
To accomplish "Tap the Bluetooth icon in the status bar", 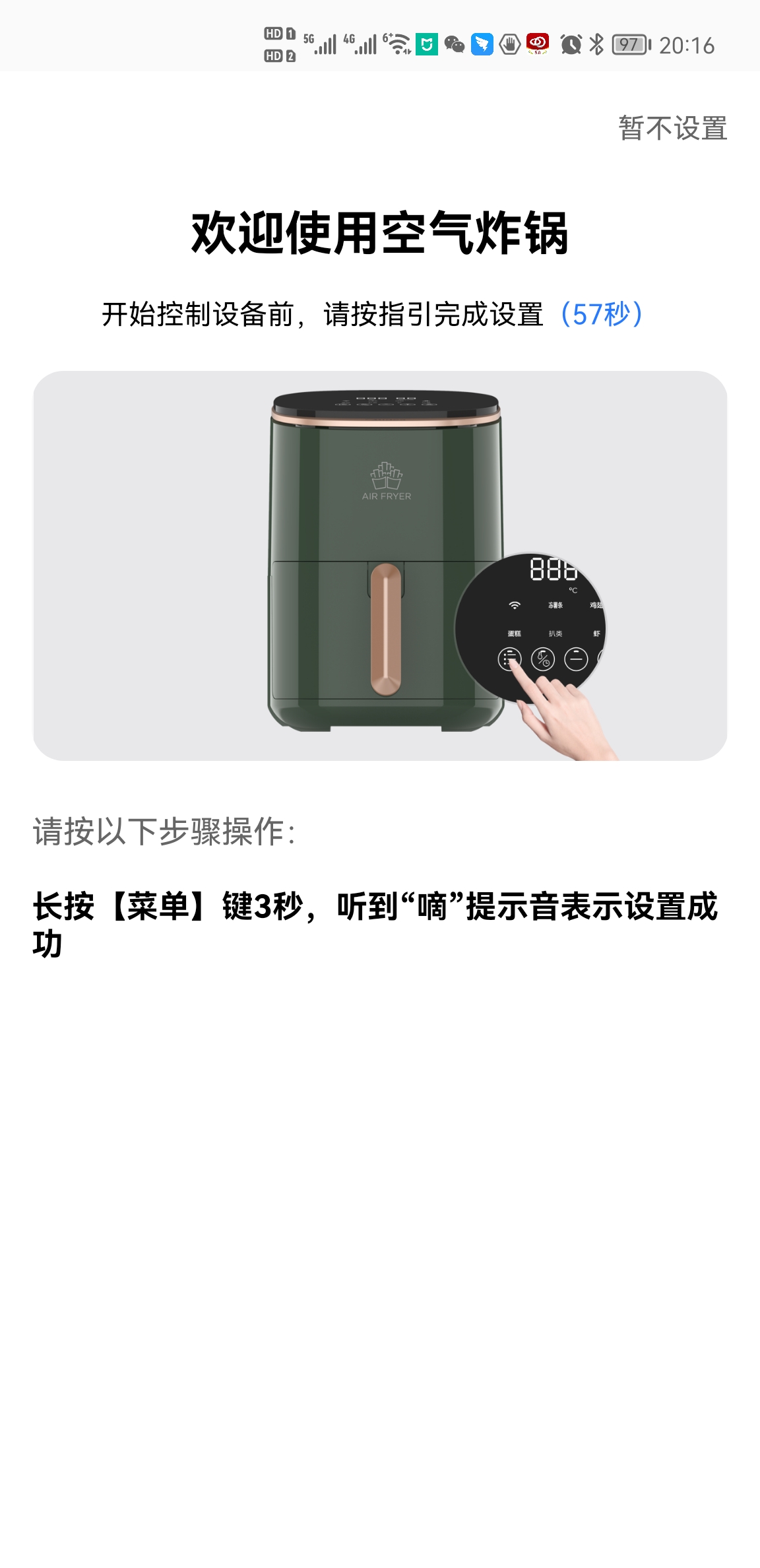I will pyautogui.click(x=595, y=45).
